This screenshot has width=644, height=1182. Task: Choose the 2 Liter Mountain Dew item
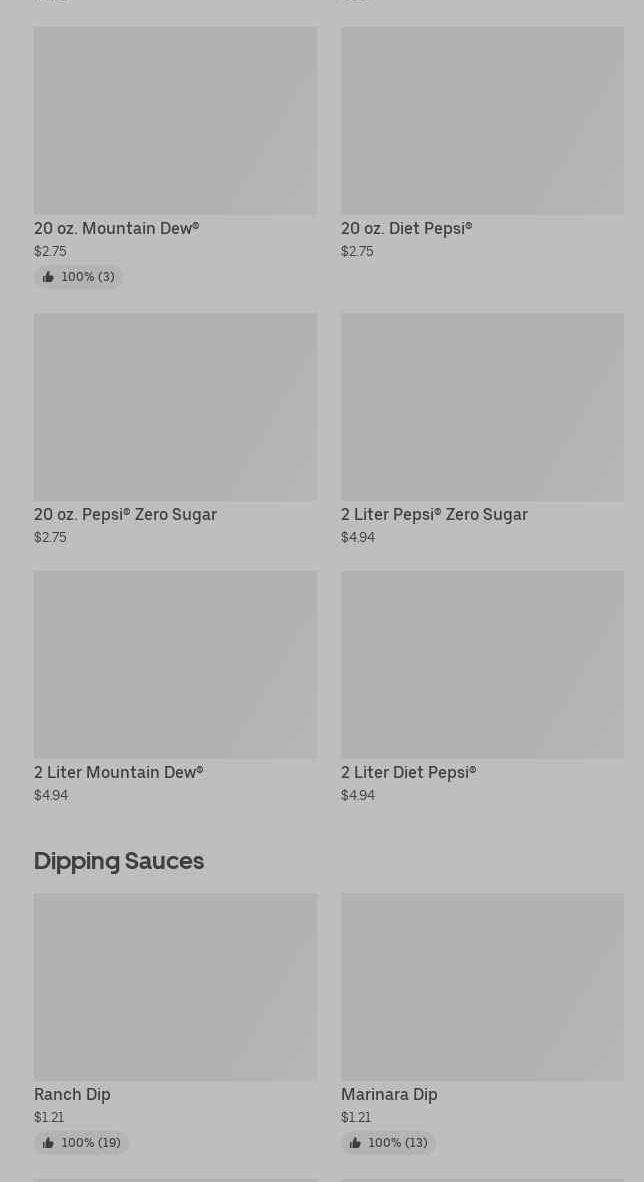(175, 665)
